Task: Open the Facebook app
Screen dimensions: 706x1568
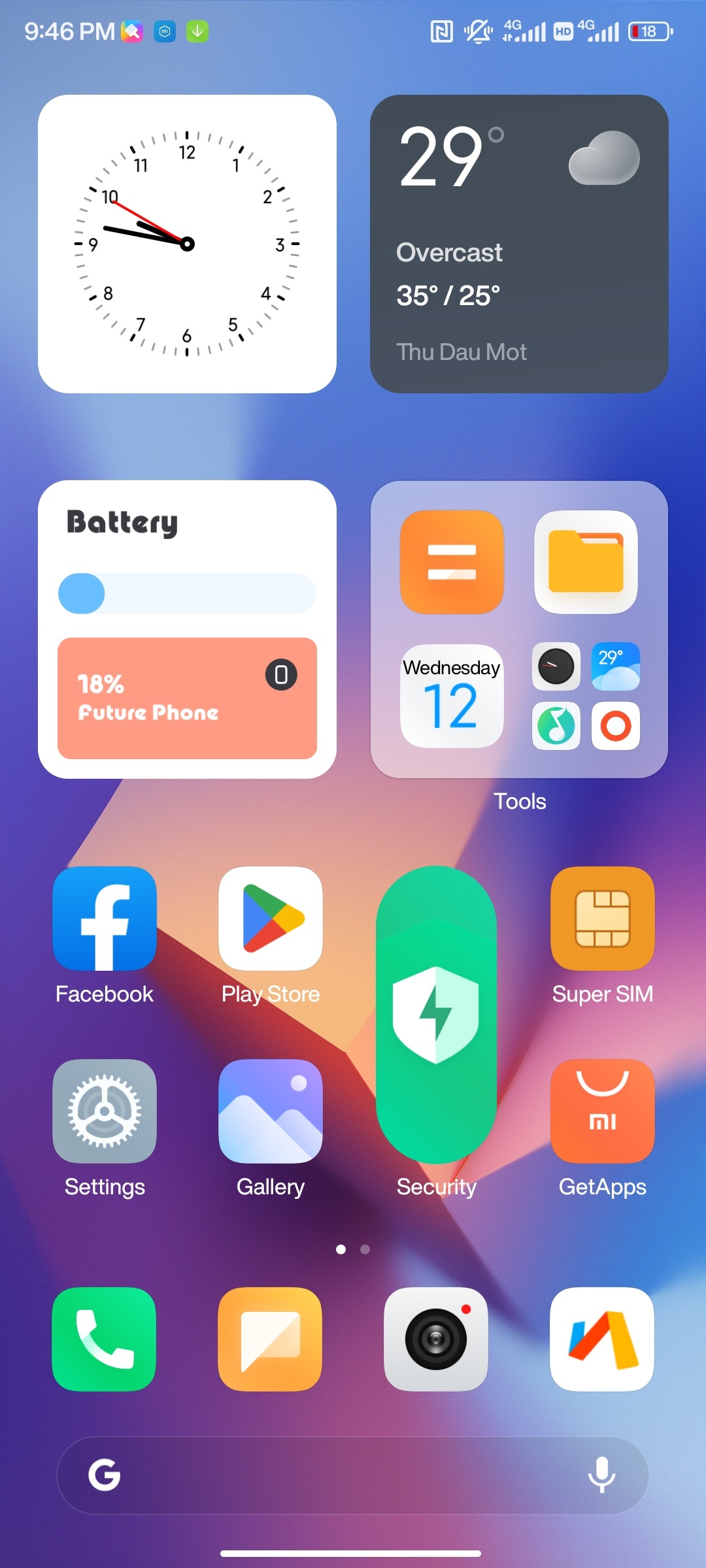Action: (x=105, y=919)
